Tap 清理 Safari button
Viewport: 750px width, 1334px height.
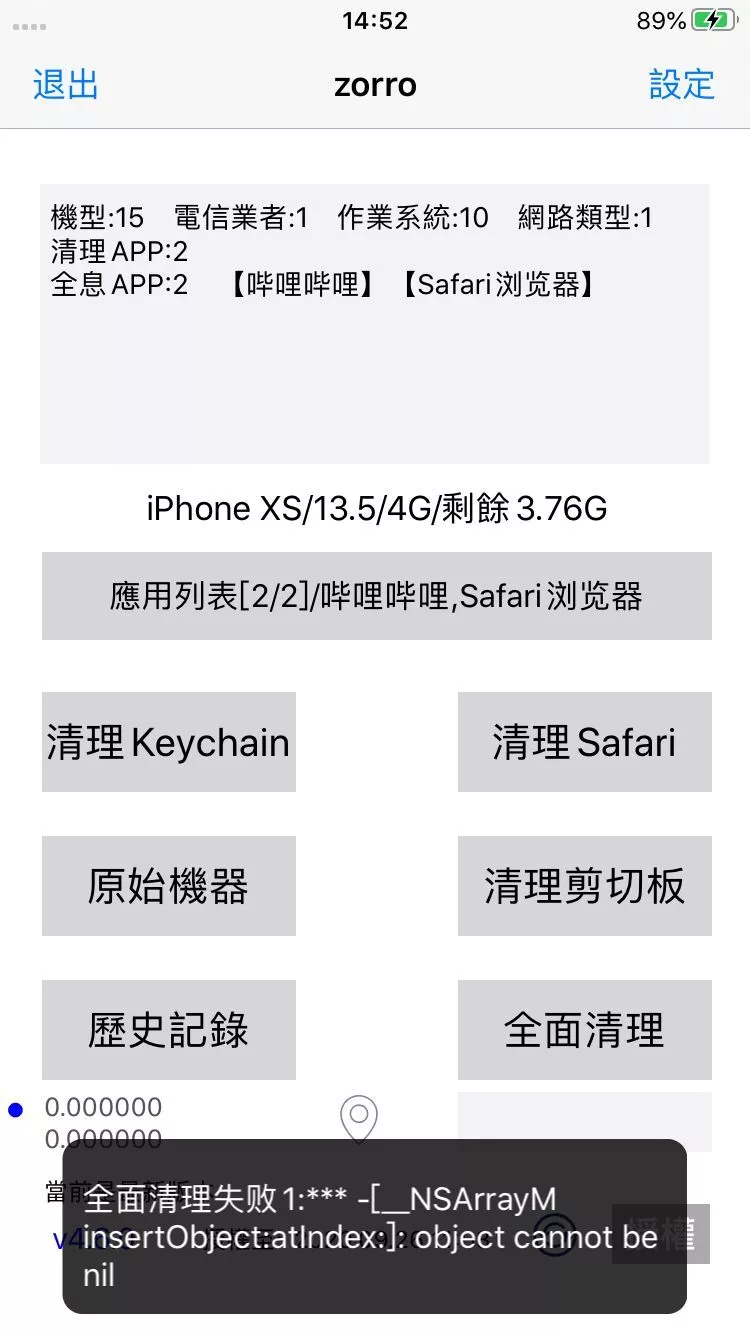584,743
